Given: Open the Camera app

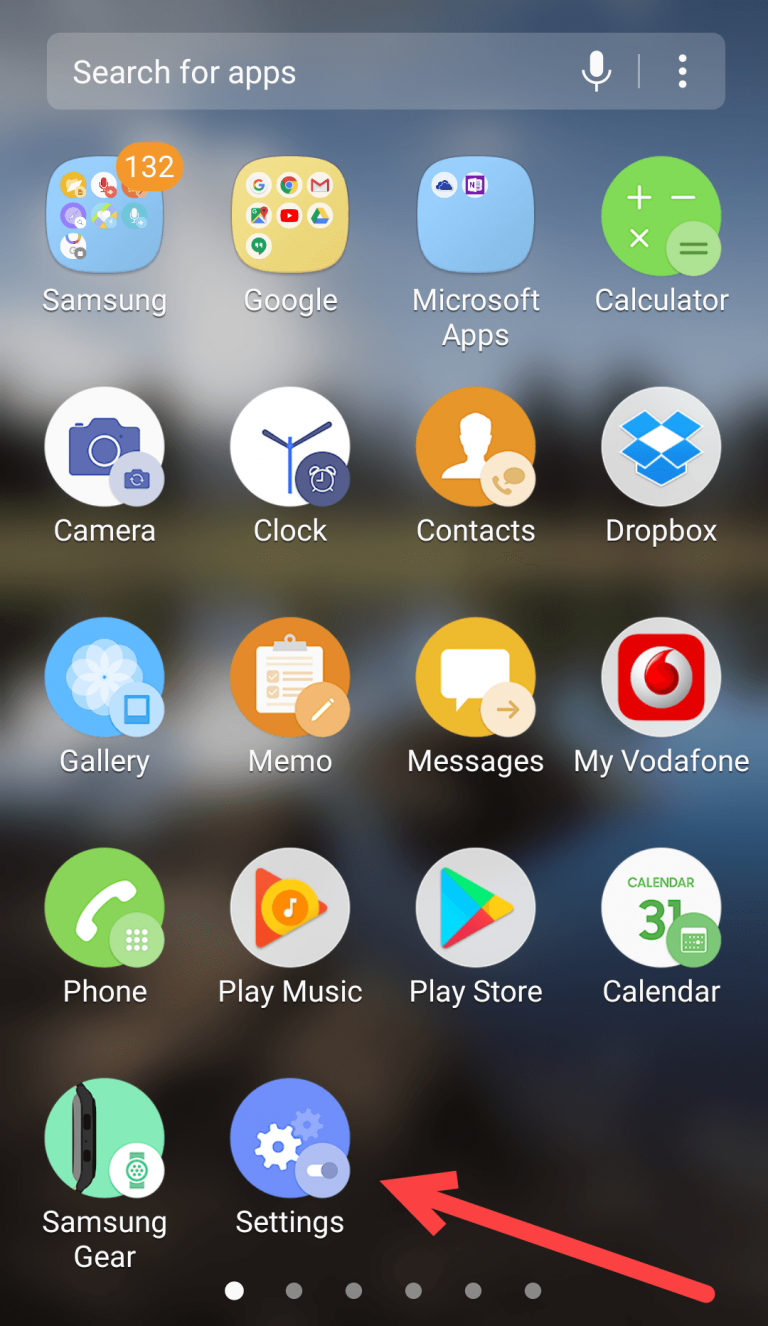Looking at the screenshot, I should [x=104, y=446].
